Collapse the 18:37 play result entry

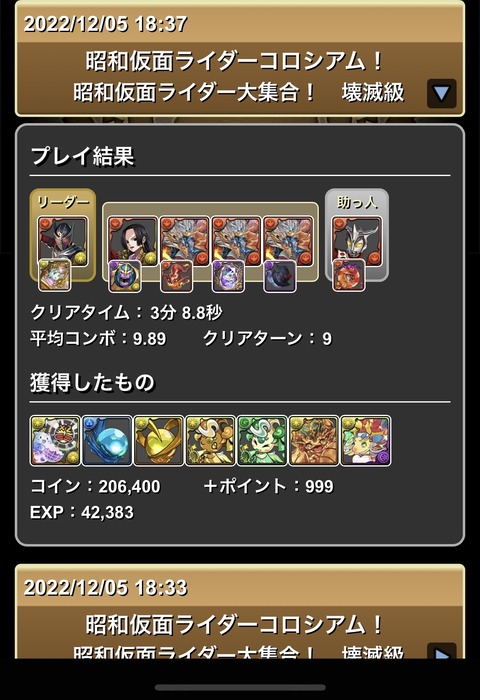point(441,93)
